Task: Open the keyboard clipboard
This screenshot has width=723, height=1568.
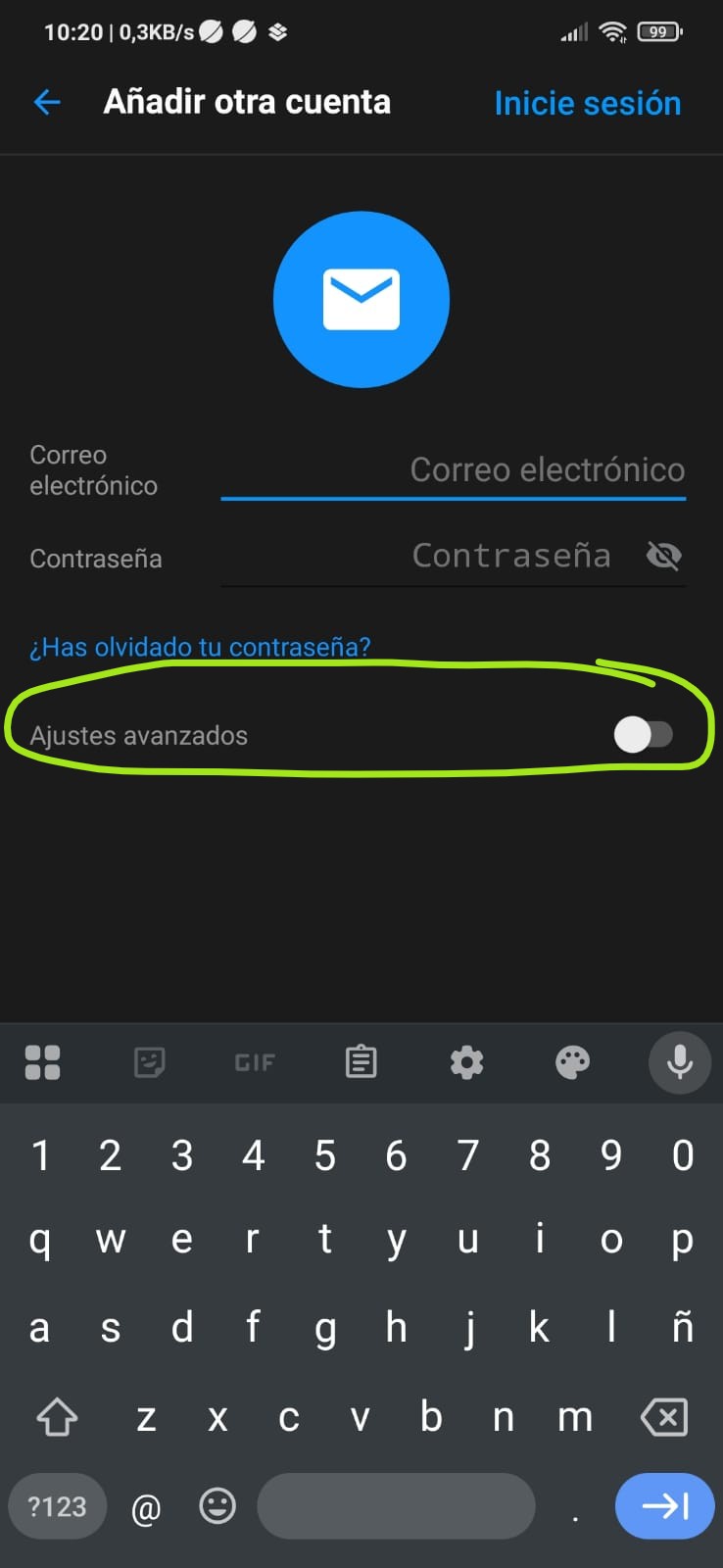Action: click(361, 1062)
